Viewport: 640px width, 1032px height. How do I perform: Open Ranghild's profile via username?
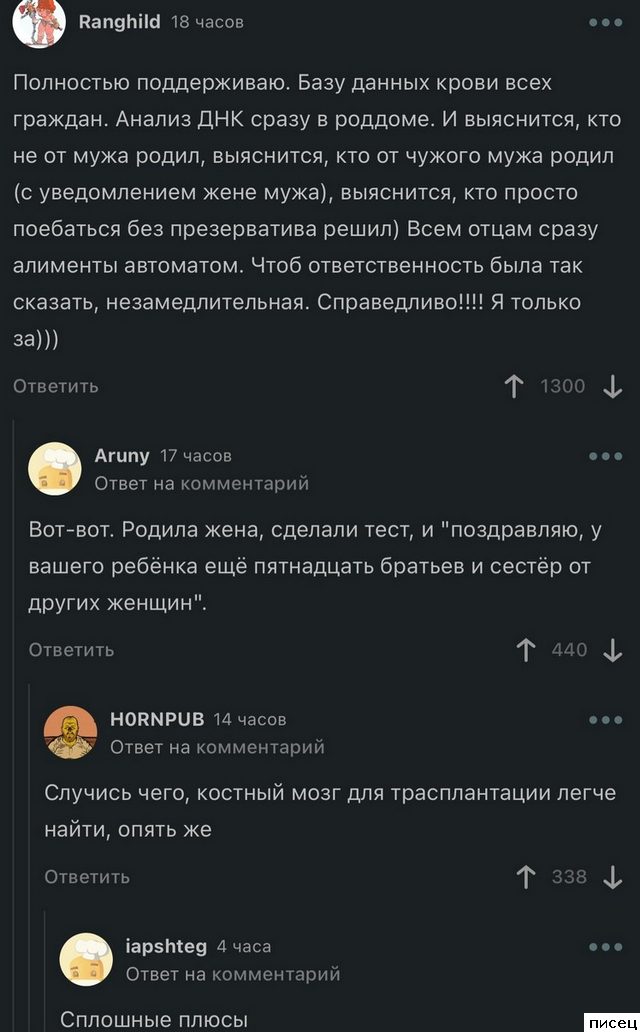[119, 21]
